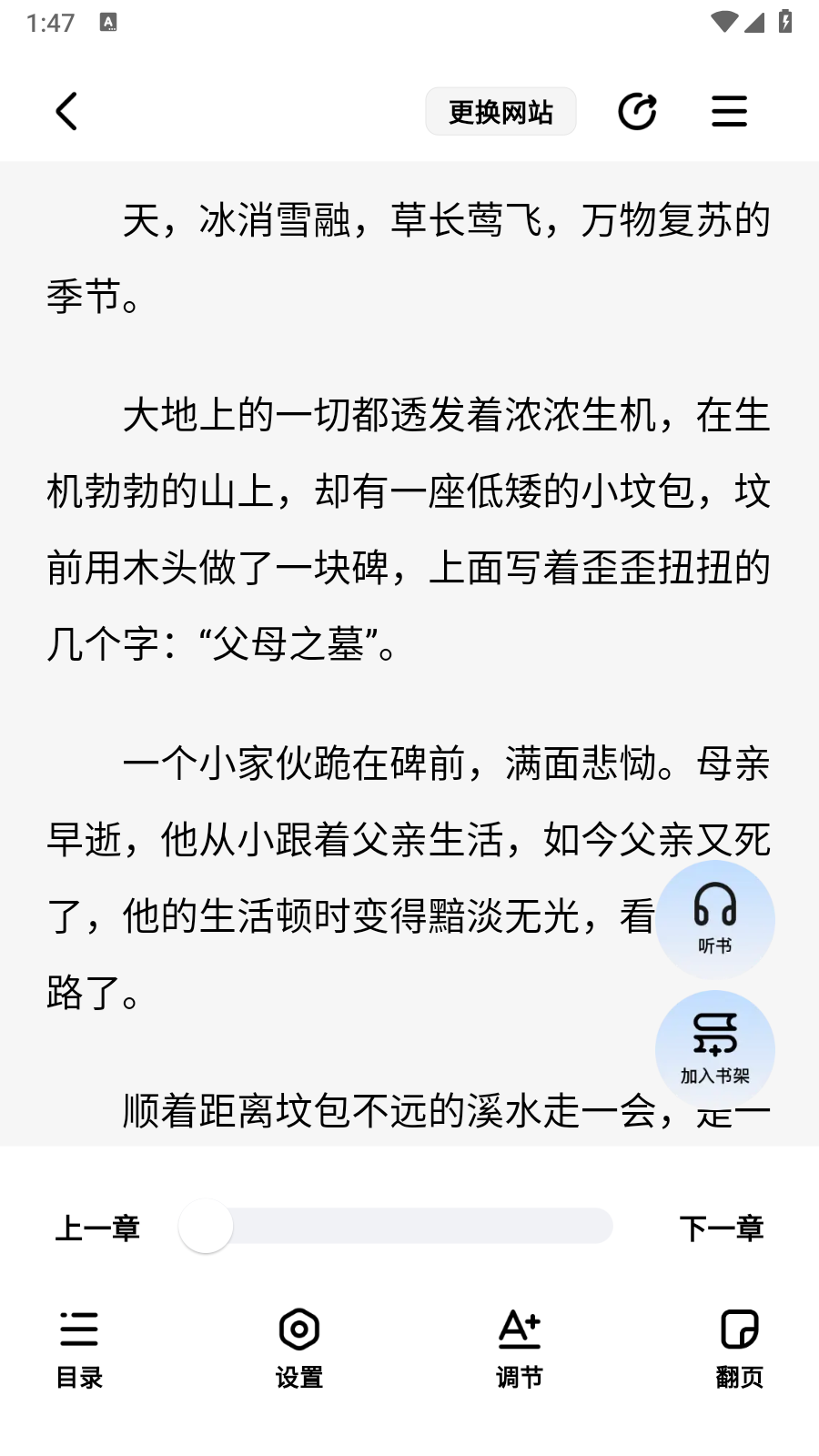Tap the 更换网站 button
This screenshot has height=1456, width=819.
(500, 112)
